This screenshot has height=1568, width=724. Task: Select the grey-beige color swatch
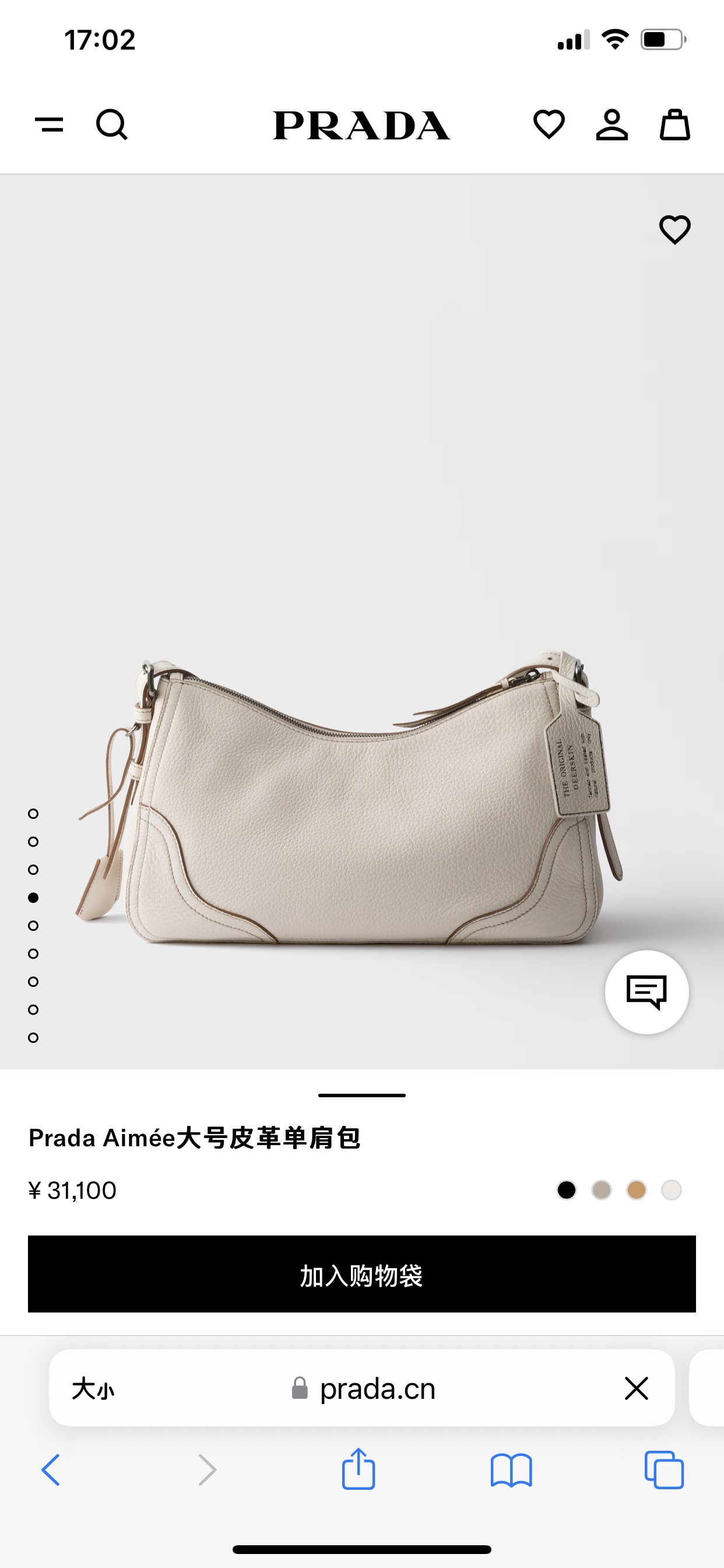click(x=601, y=1190)
